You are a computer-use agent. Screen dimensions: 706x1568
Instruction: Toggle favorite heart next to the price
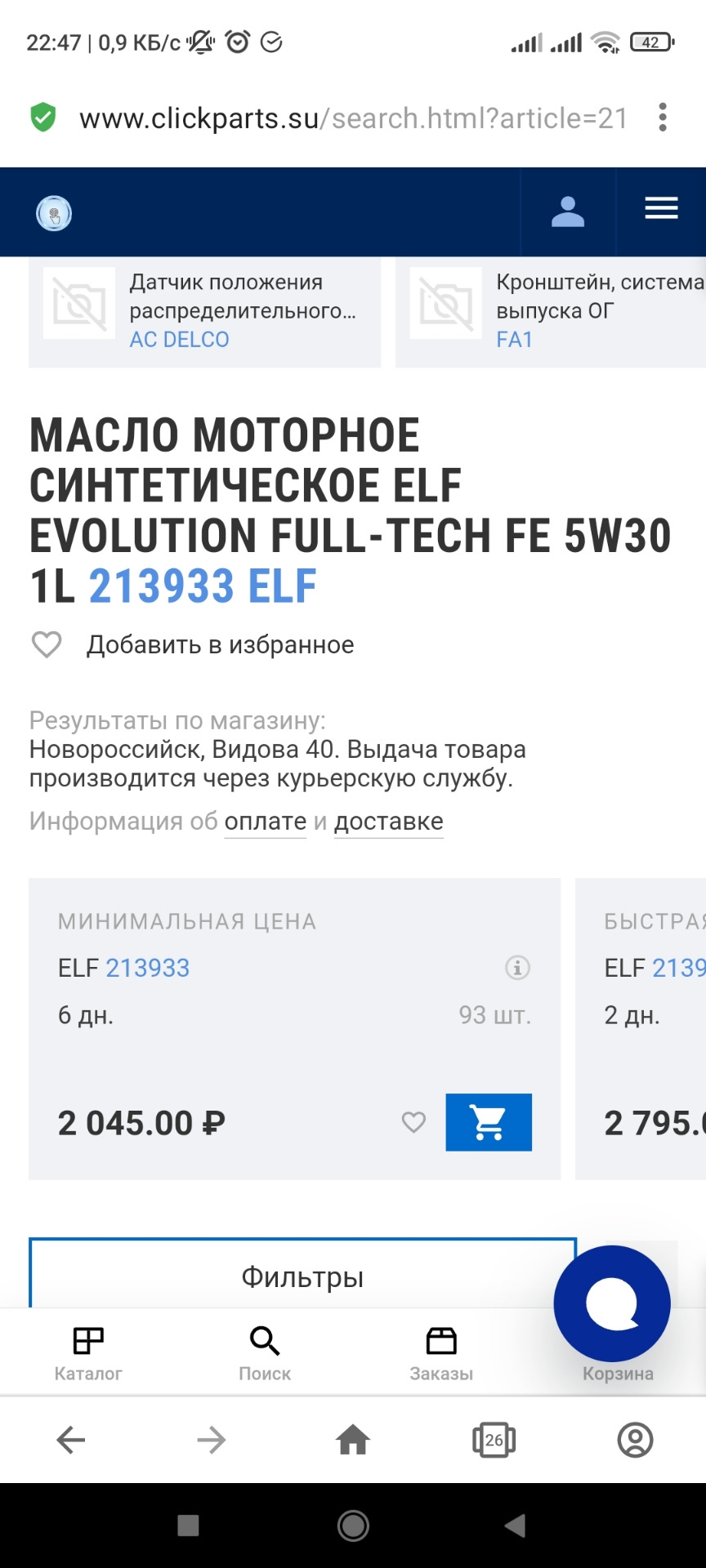click(x=413, y=1122)
